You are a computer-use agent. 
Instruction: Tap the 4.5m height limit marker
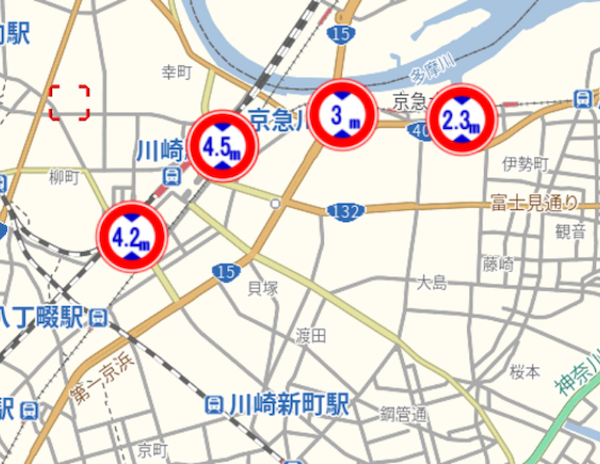(223, 148)
